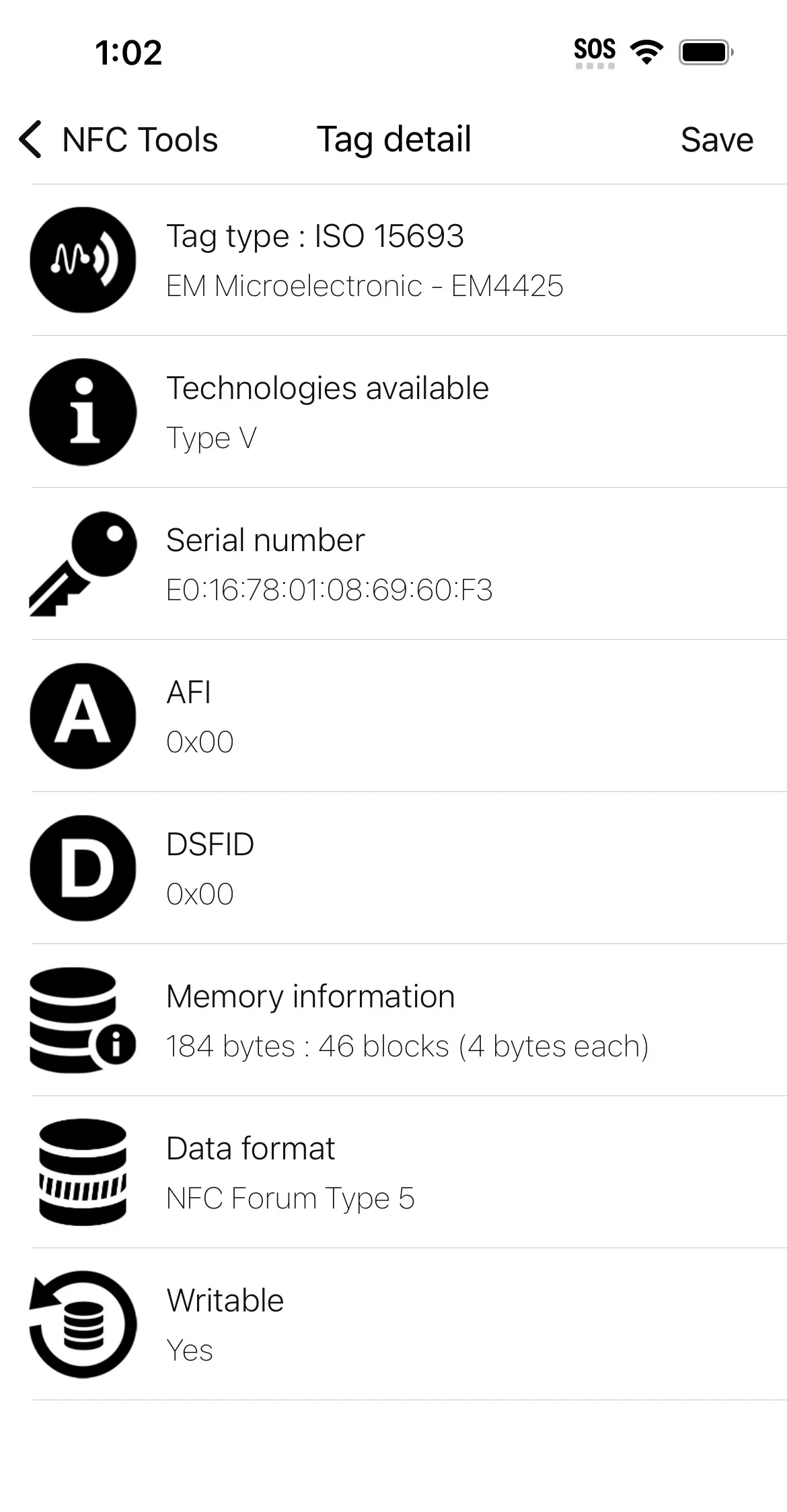
Task: Open the Technologies available row
Action: (394, 412)
